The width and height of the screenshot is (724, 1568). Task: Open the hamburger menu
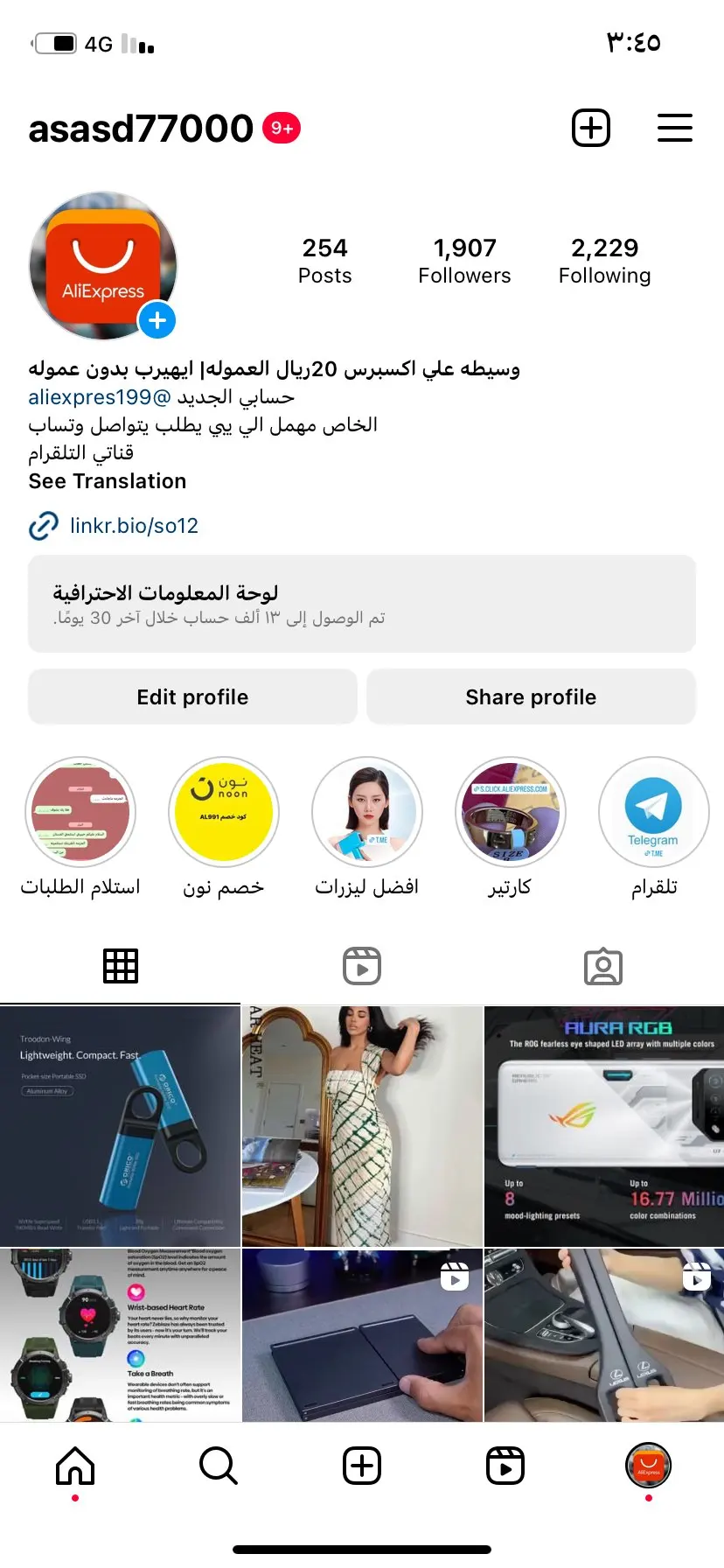[x=674, y=129]
